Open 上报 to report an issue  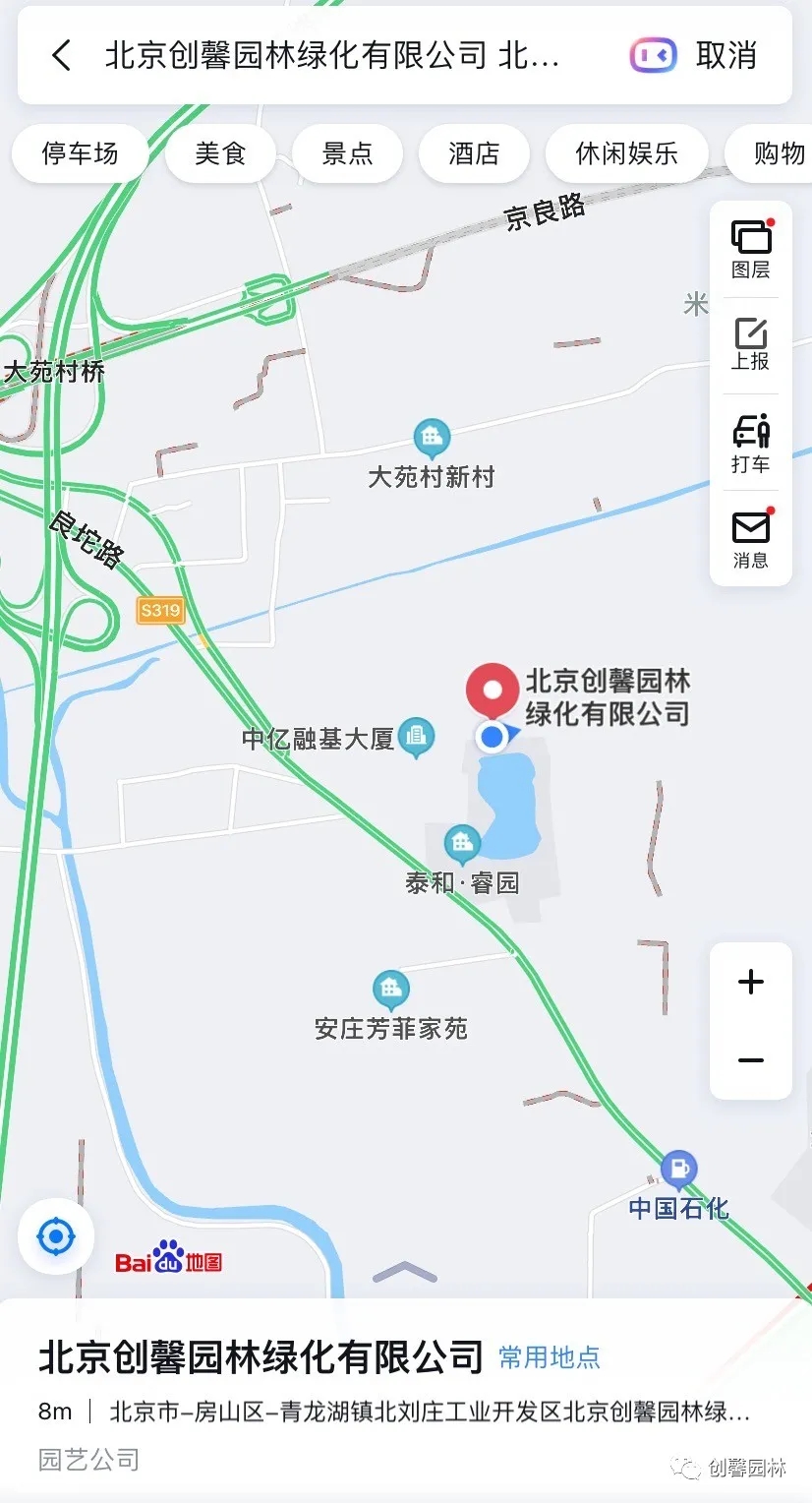751,345
